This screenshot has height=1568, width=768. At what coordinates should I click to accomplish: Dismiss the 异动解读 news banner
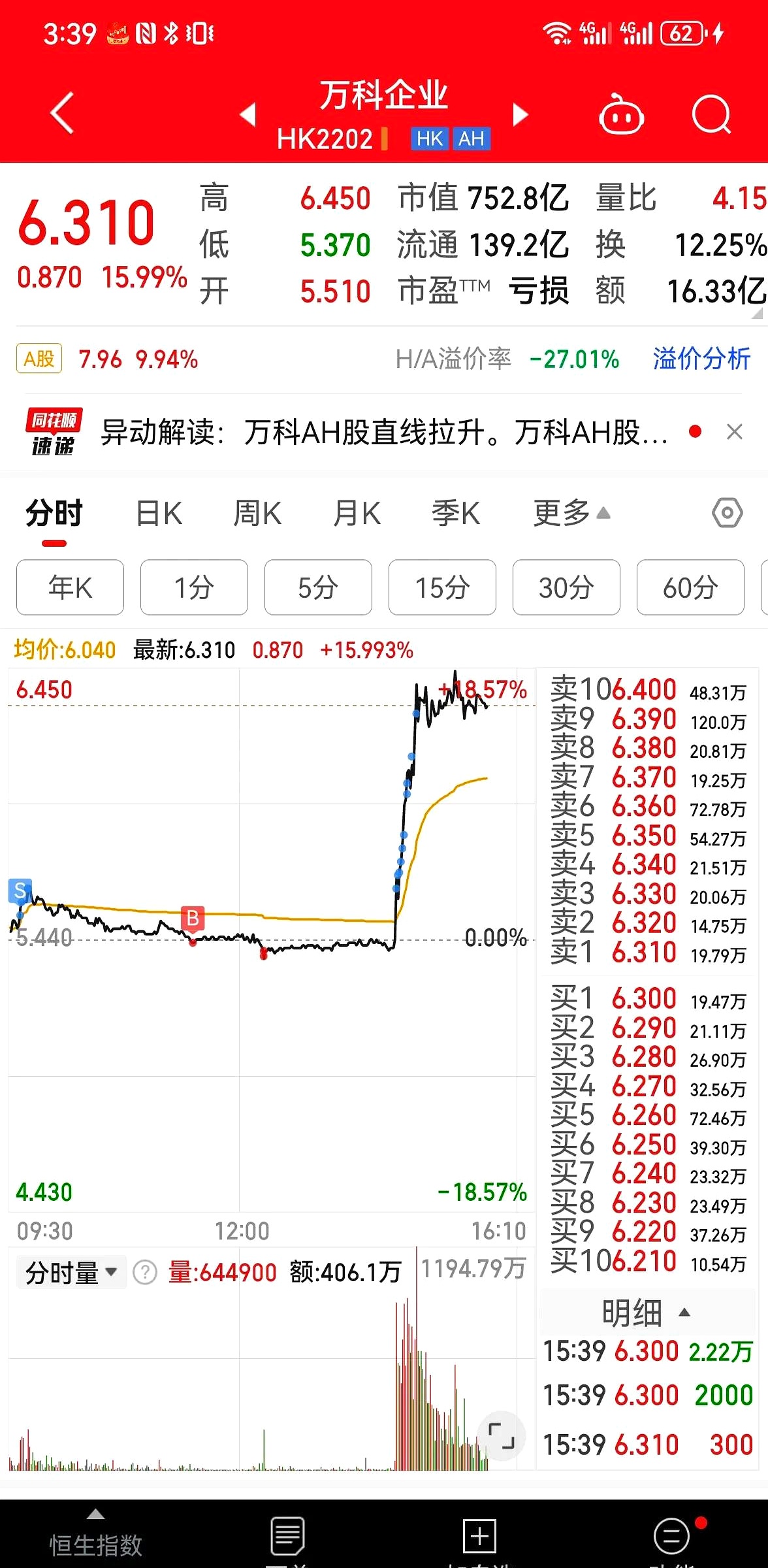[735, 431]
